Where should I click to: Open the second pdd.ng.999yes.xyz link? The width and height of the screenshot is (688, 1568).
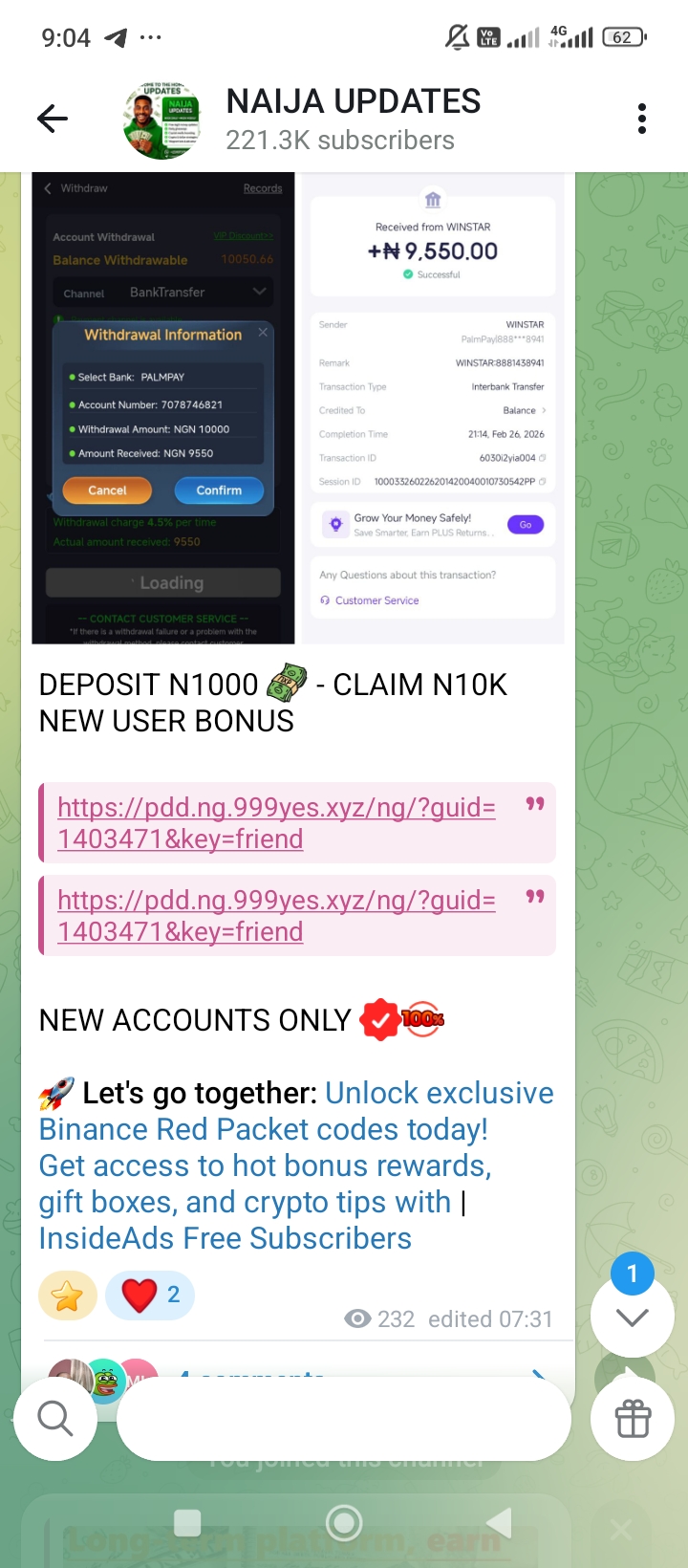(275, 915)
